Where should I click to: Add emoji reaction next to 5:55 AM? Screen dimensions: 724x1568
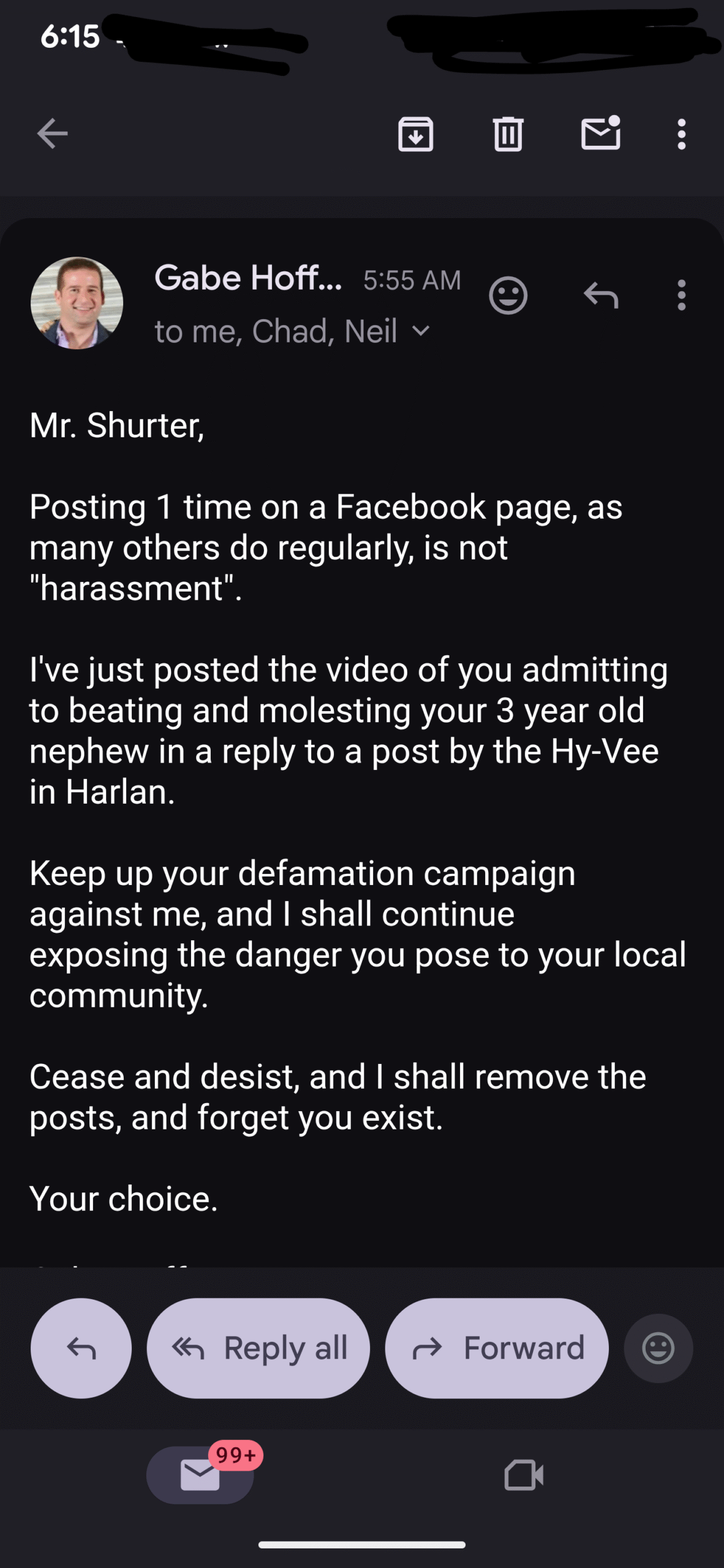508,296
